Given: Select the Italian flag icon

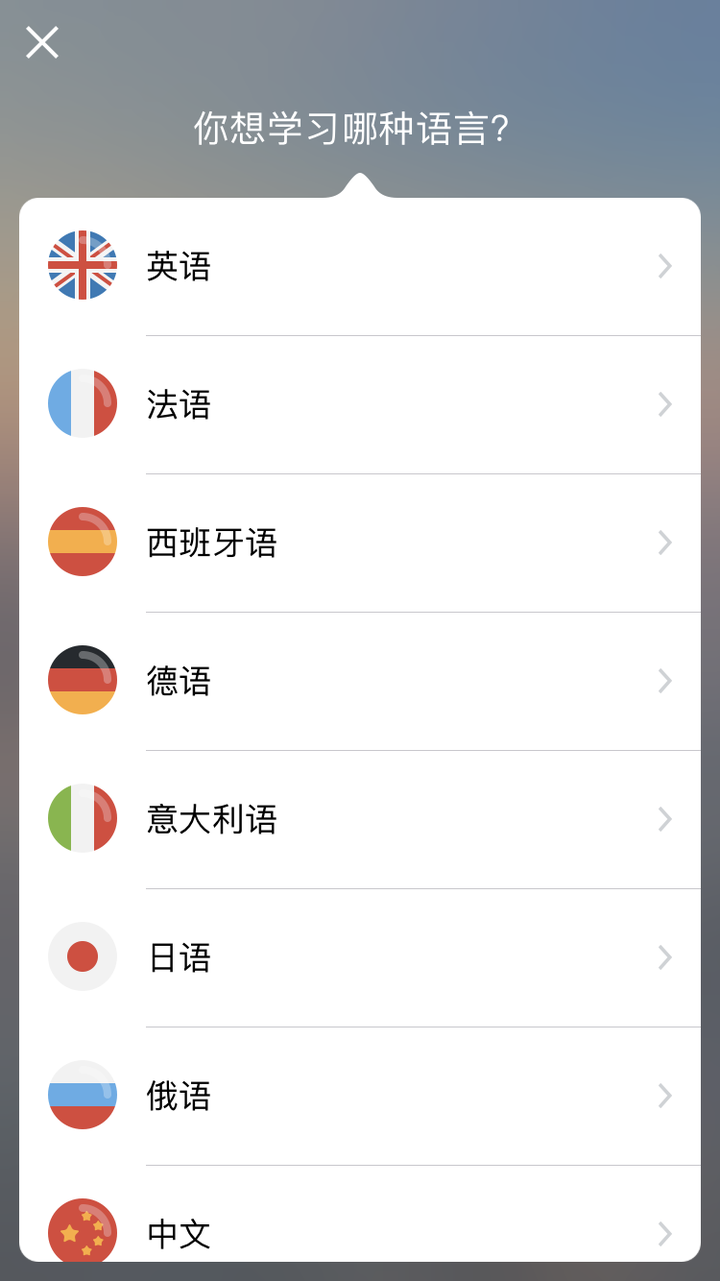Looking at the screenshot, I should [x=83, y=819].
